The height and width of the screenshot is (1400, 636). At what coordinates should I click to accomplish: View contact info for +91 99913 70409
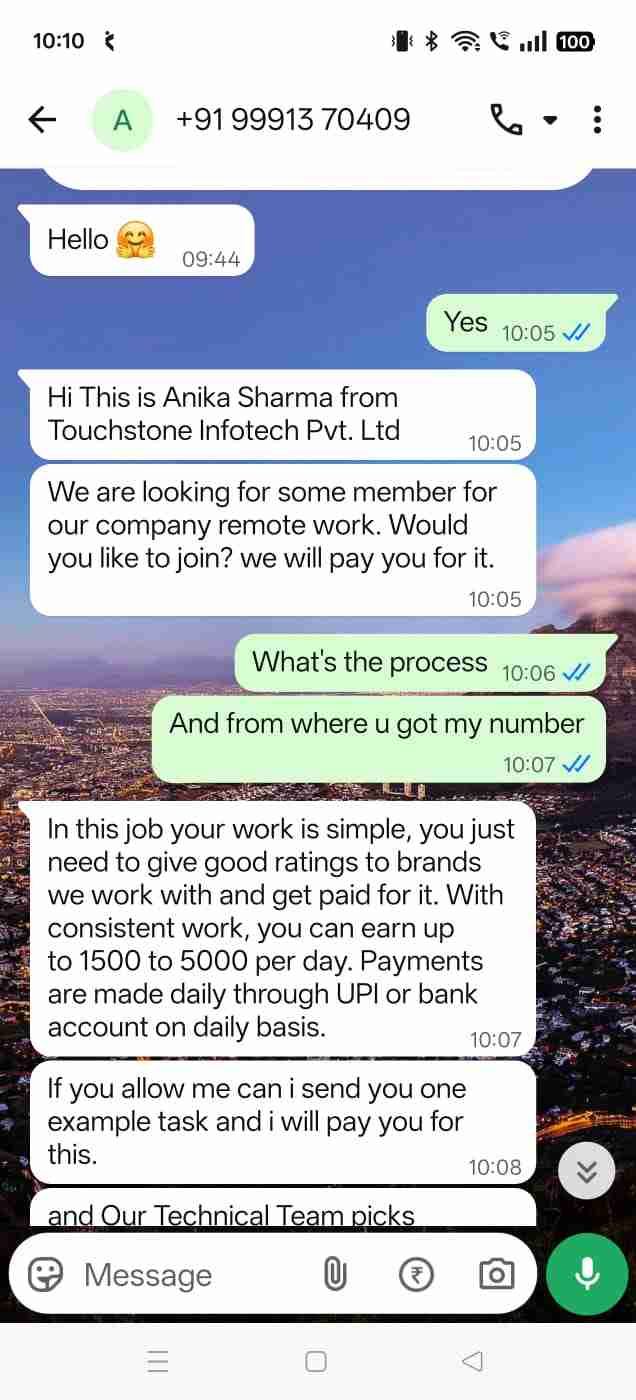(x=293, y=120)
